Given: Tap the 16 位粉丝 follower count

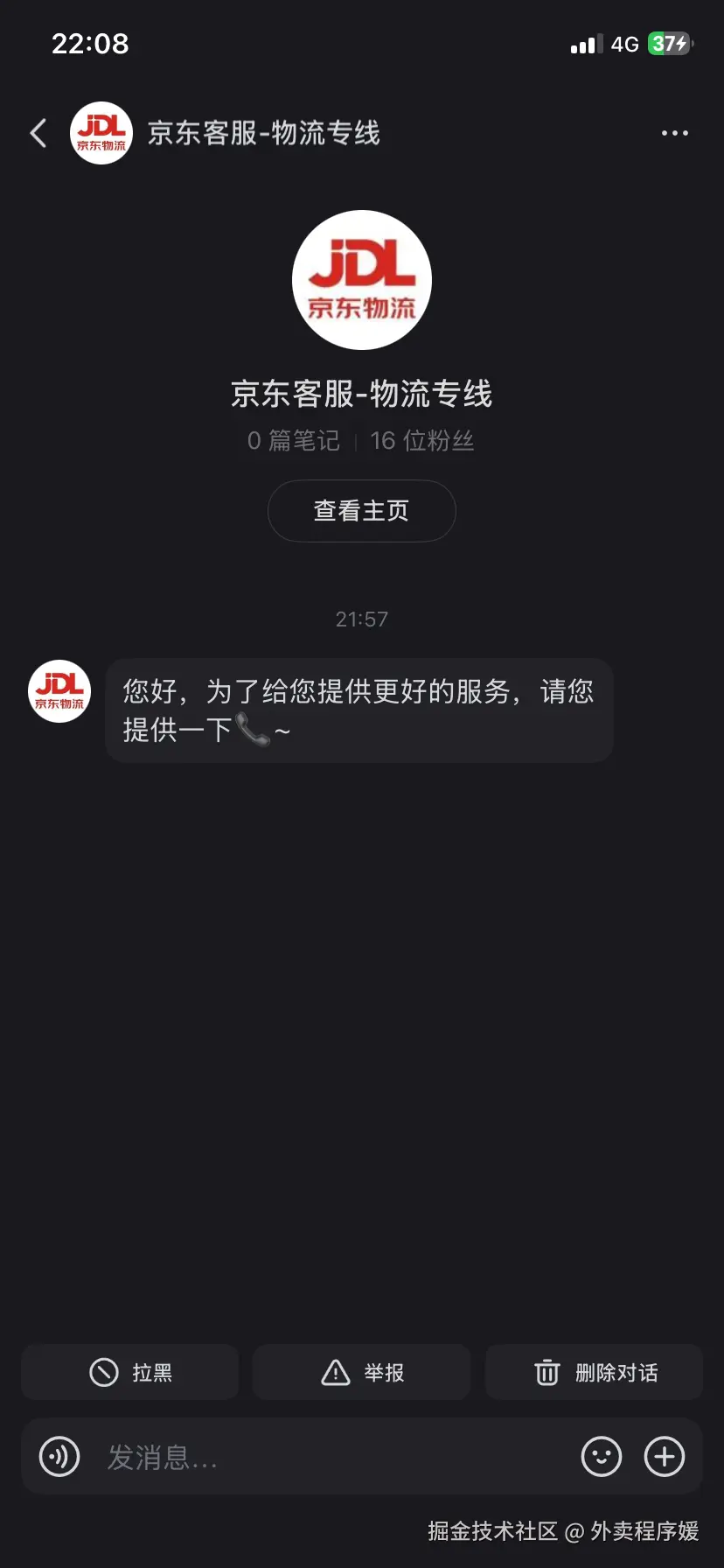Looking at the screenshot, I should pos(421,440).
